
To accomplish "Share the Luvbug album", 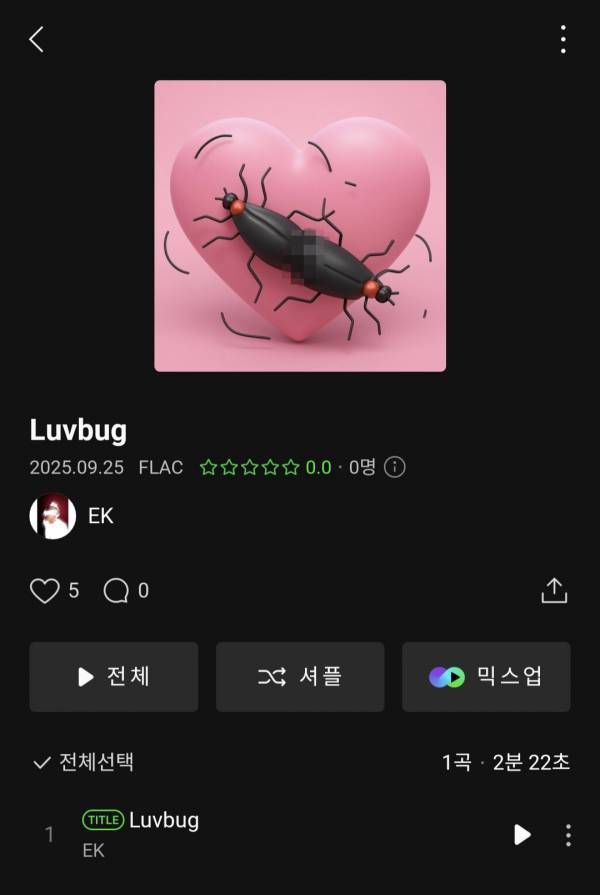I will tap(554, 590).
